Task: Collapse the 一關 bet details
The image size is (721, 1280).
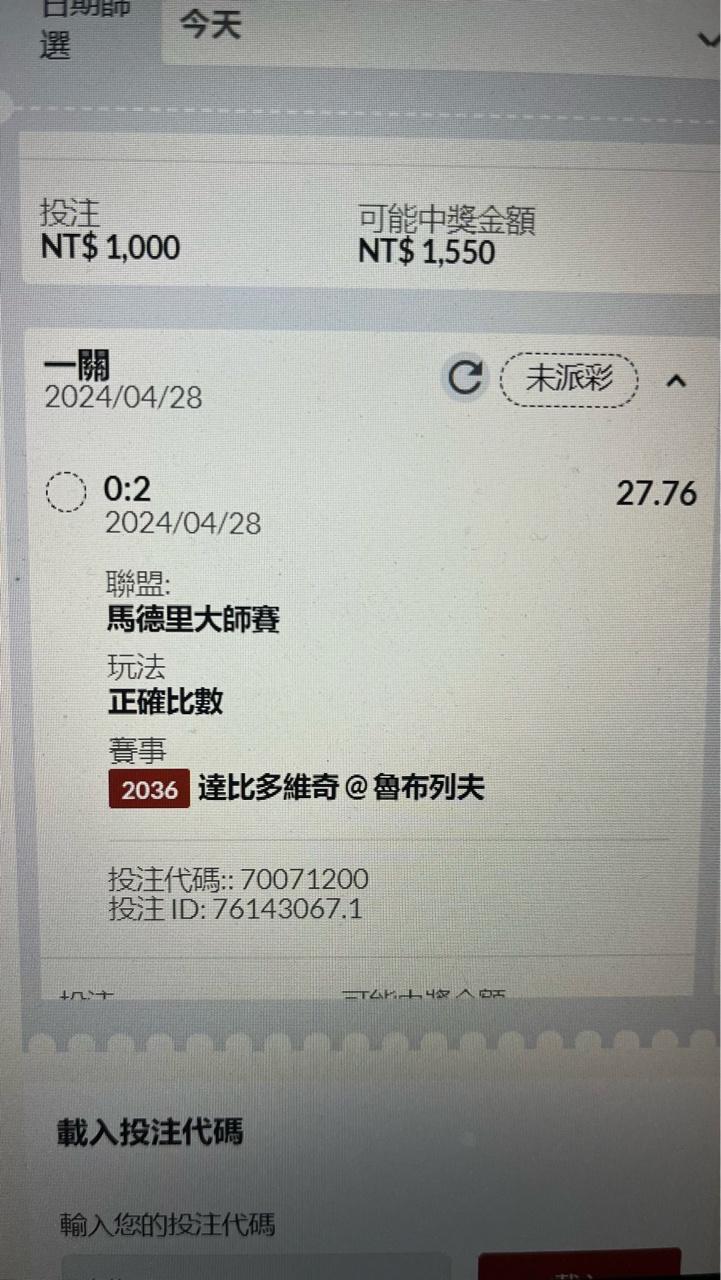Action: [x=677, y=381]
